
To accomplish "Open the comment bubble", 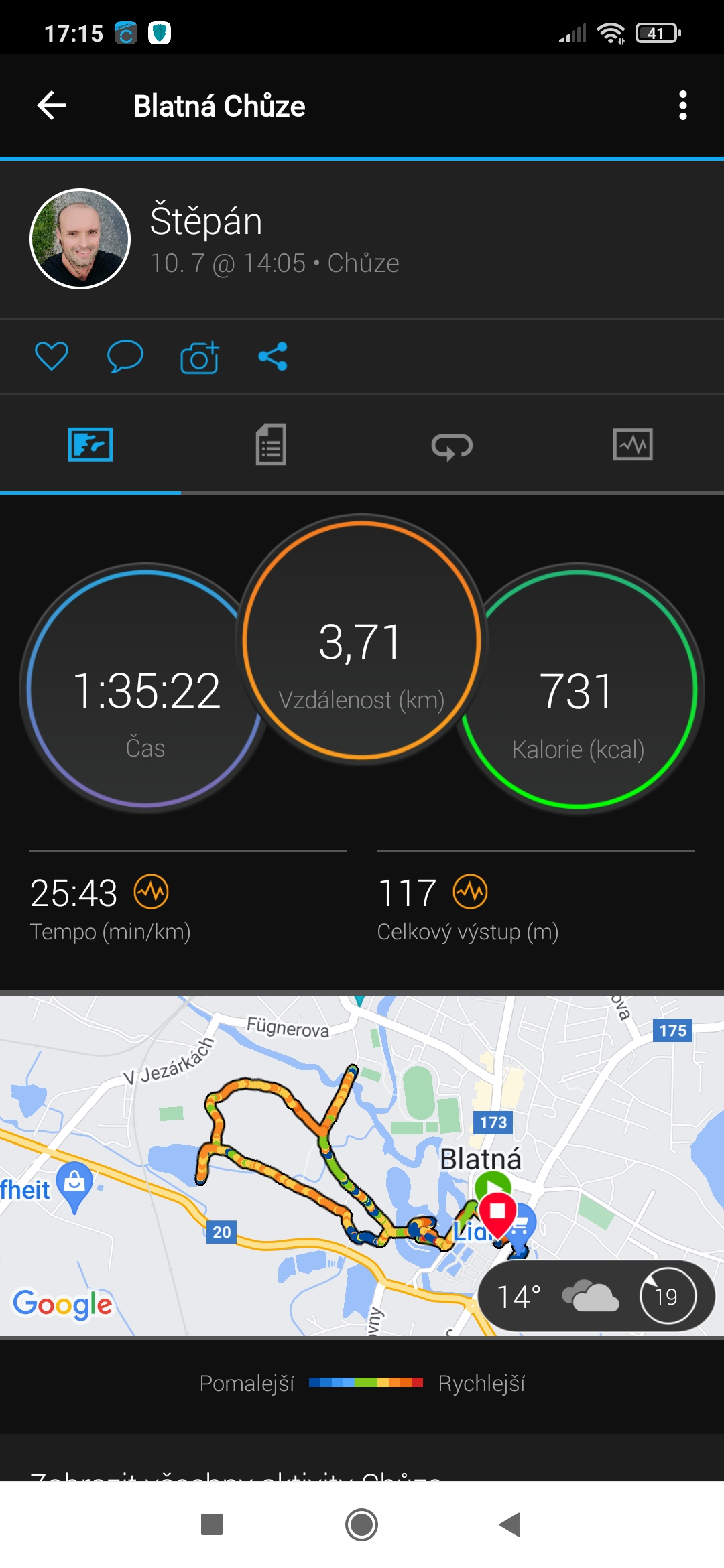I will coord(125,356).
